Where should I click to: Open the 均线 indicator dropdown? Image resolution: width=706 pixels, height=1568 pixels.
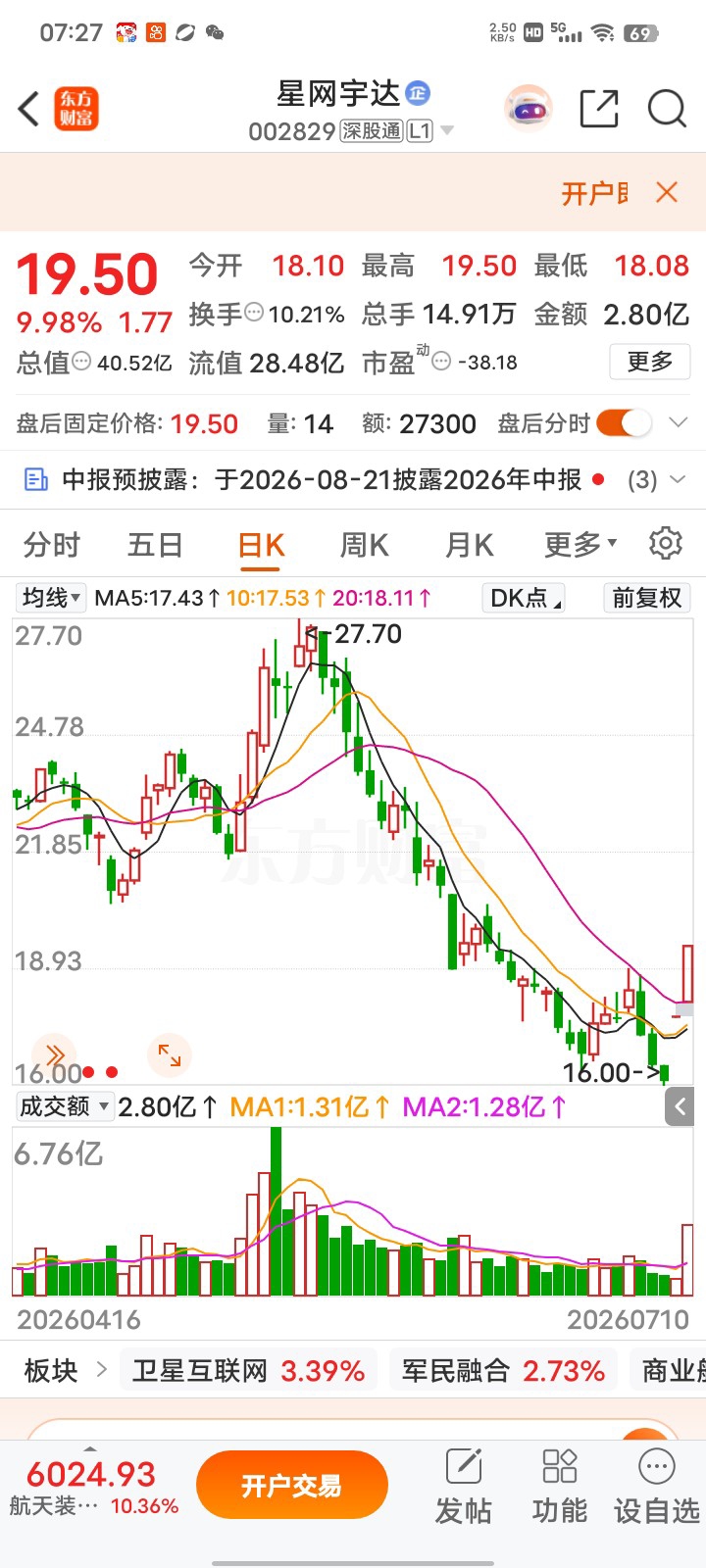pos(51,597)
